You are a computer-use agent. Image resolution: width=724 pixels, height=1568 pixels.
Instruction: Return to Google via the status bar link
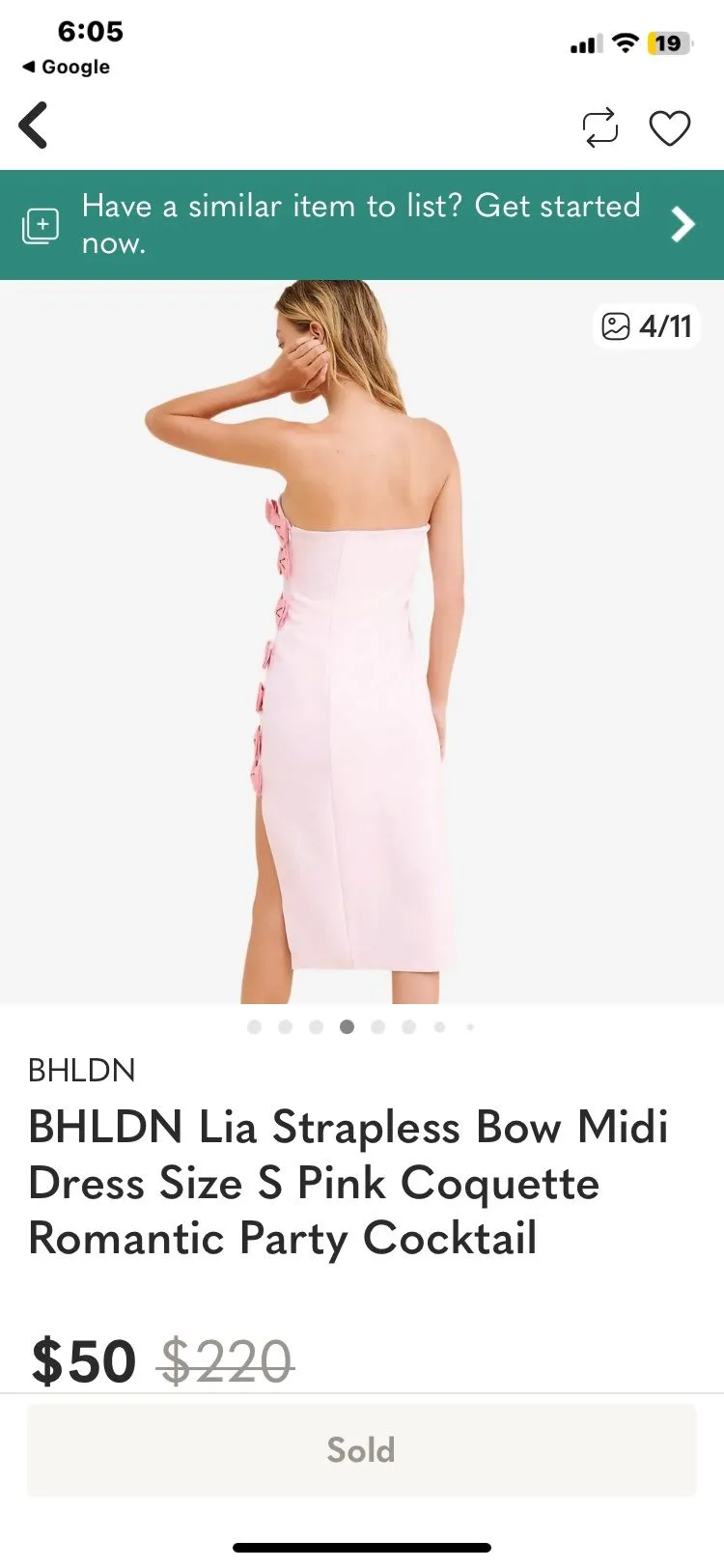(x=66, y=67)
